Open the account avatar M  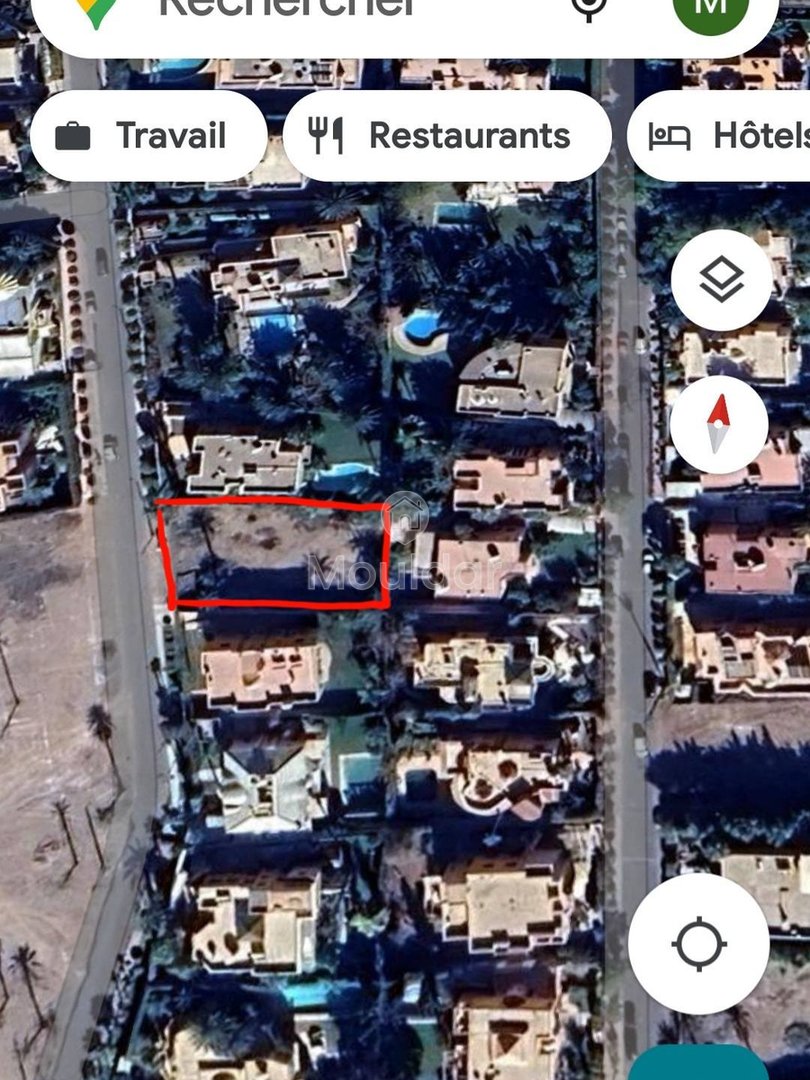(x=710, y=10)
